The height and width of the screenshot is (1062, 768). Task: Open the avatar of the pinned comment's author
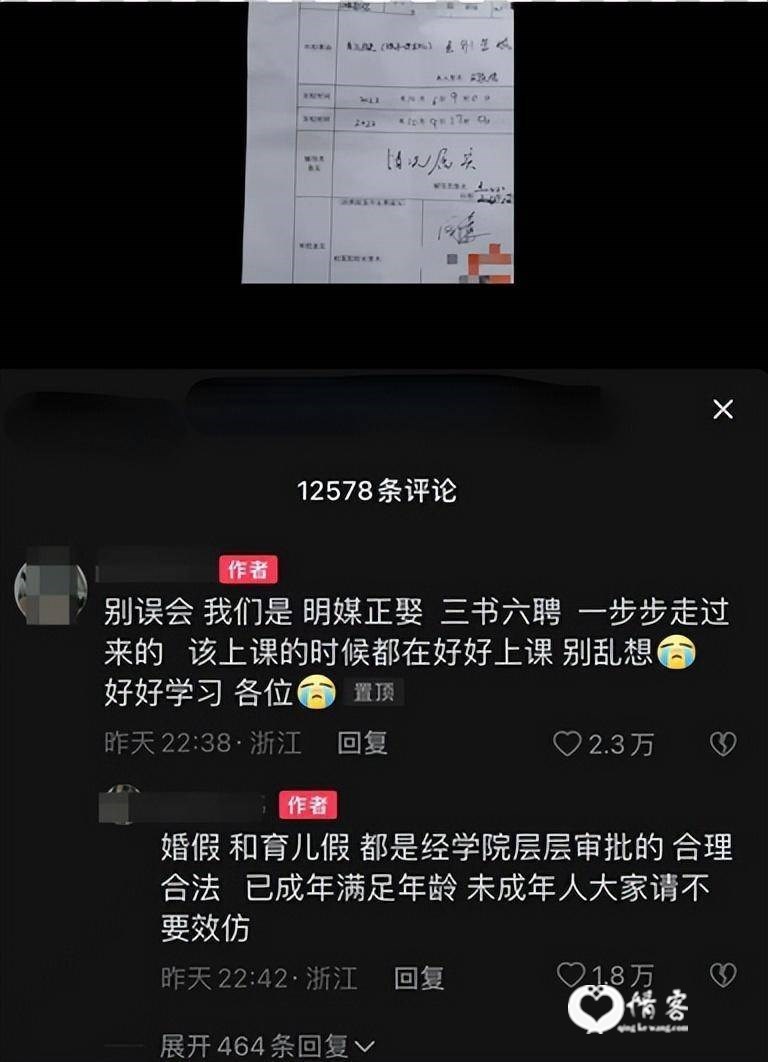coord(50,590)
